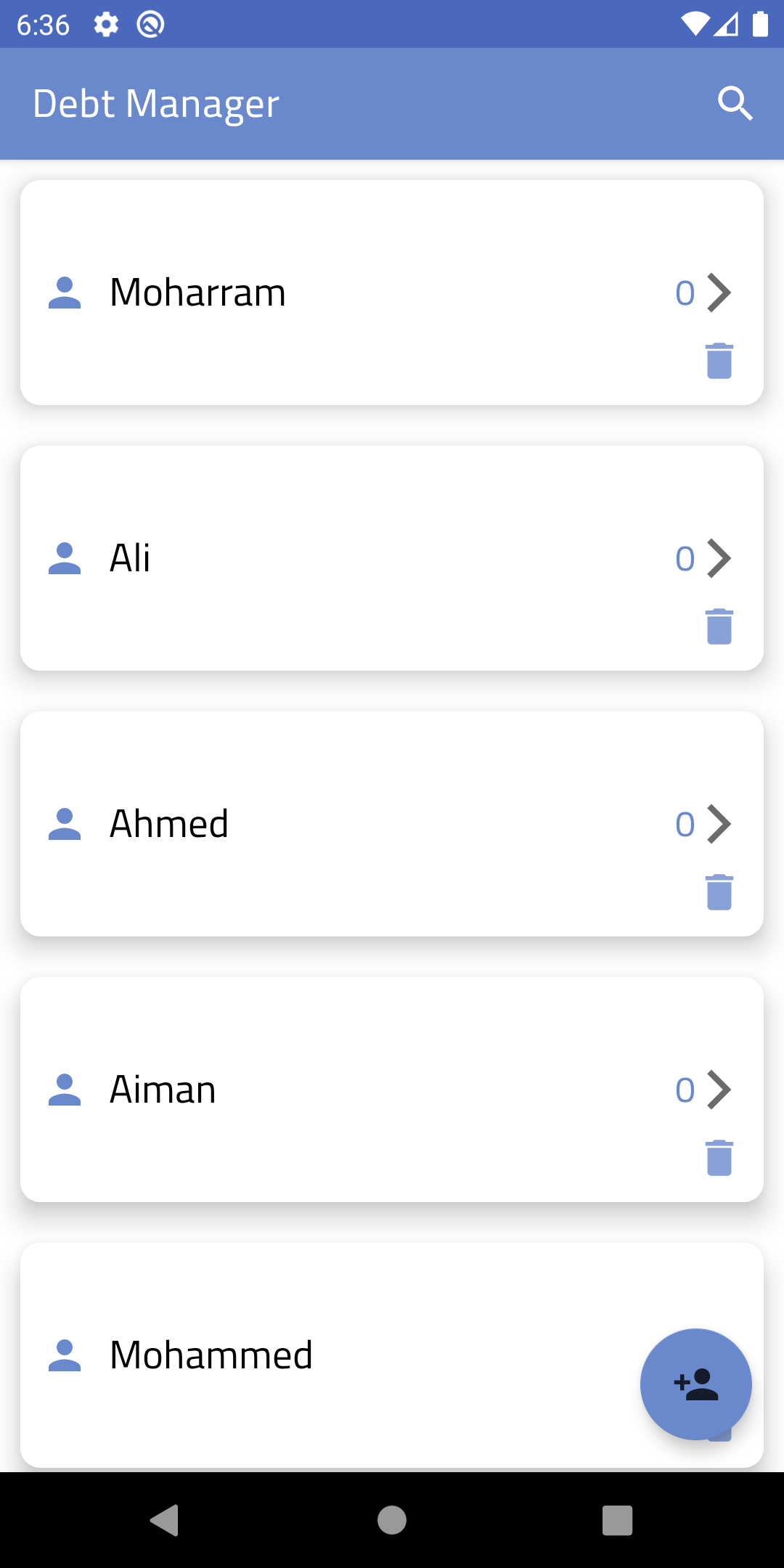Screen dimensions: 784x1568
Task: Select Ali's person avatar icon
Action: [x=65, y=558]
